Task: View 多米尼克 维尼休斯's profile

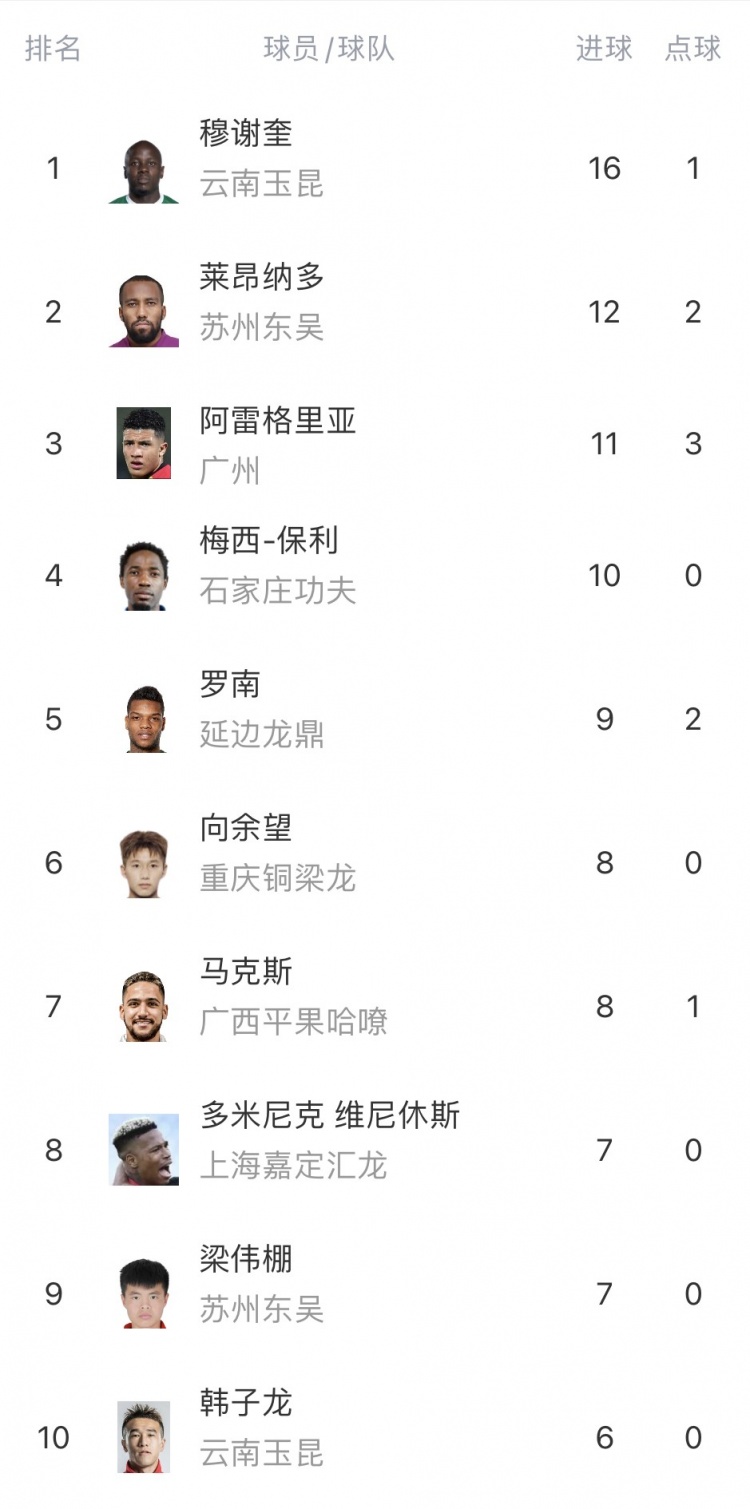Action: click(330, 1115)
